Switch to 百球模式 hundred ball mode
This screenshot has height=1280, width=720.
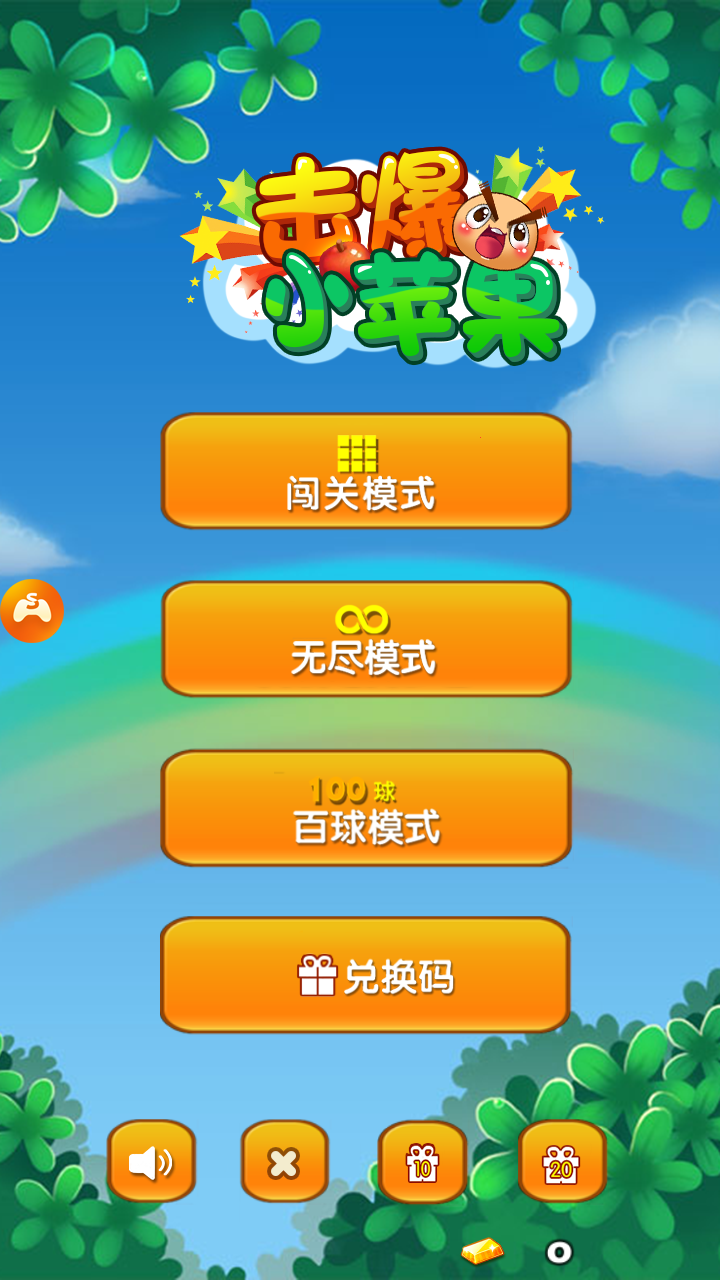pos(365,808)
